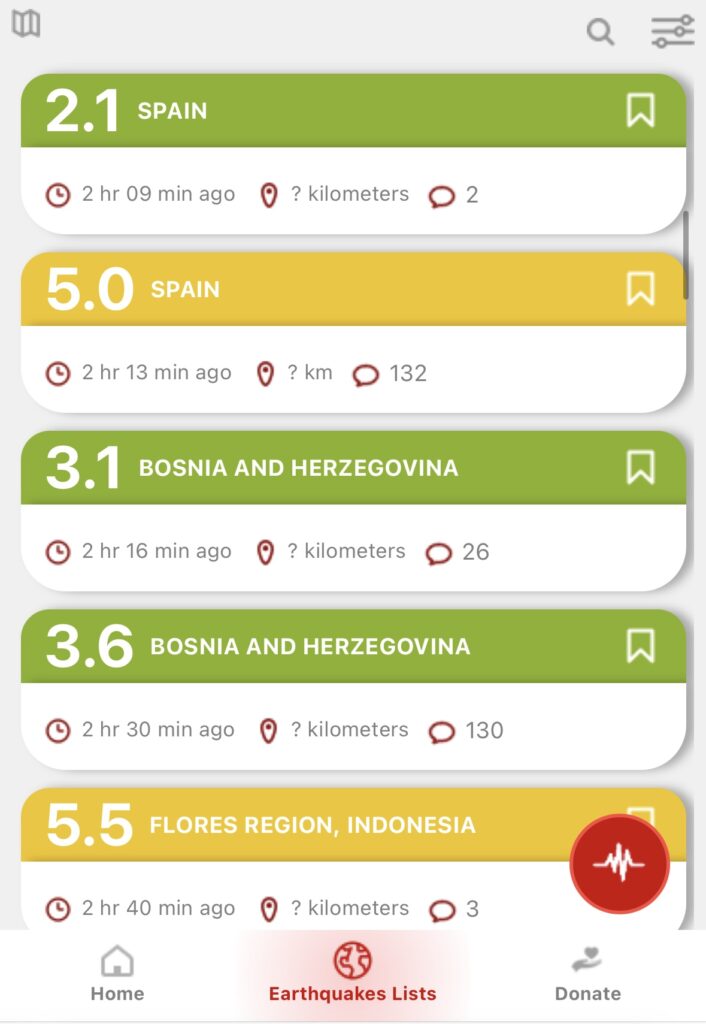The width and height of the screenshot is (706, 1024).
Task: Bookmark the 3.6 Bosnia and Herzegovina earthquake
Action: (641, 645)
